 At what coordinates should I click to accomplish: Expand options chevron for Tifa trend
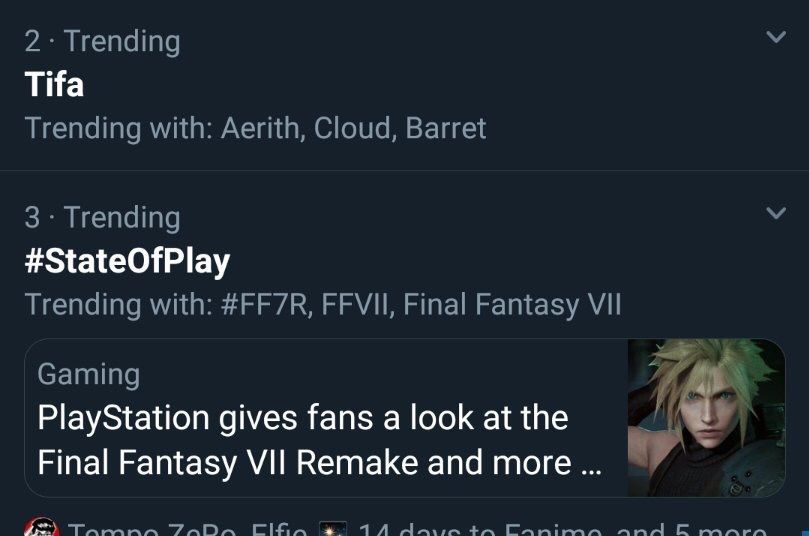pos(775,37)
